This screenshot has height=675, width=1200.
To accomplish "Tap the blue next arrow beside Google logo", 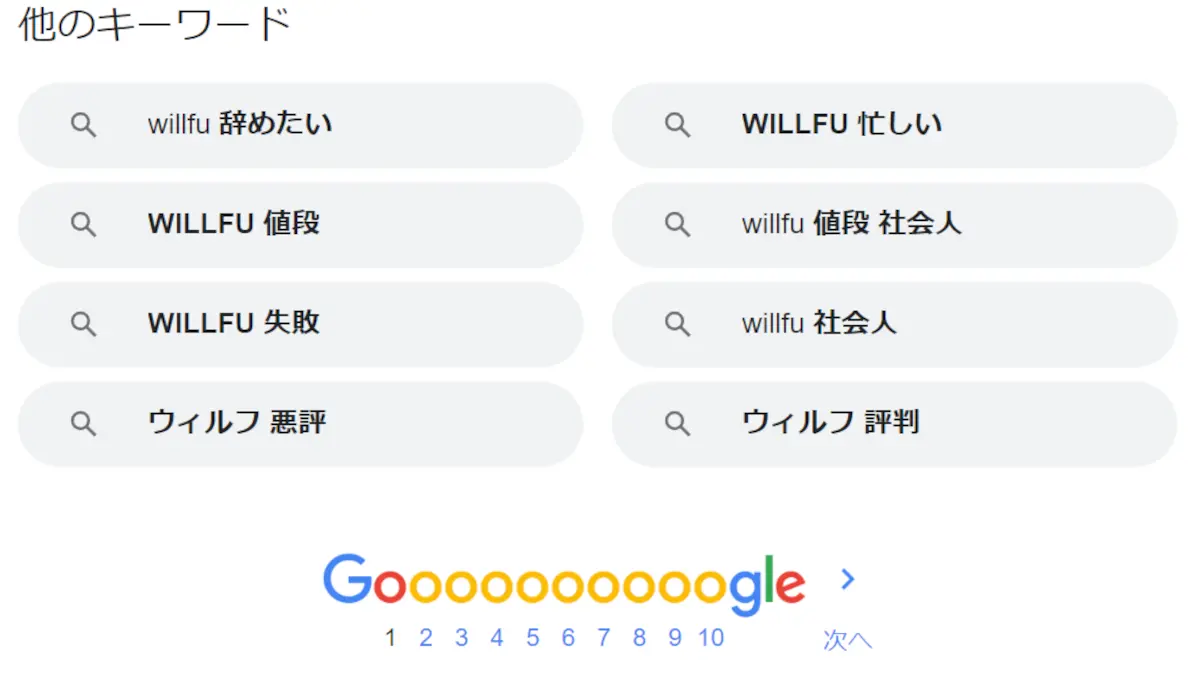I will pyautogui.click(x=848, y=579).
